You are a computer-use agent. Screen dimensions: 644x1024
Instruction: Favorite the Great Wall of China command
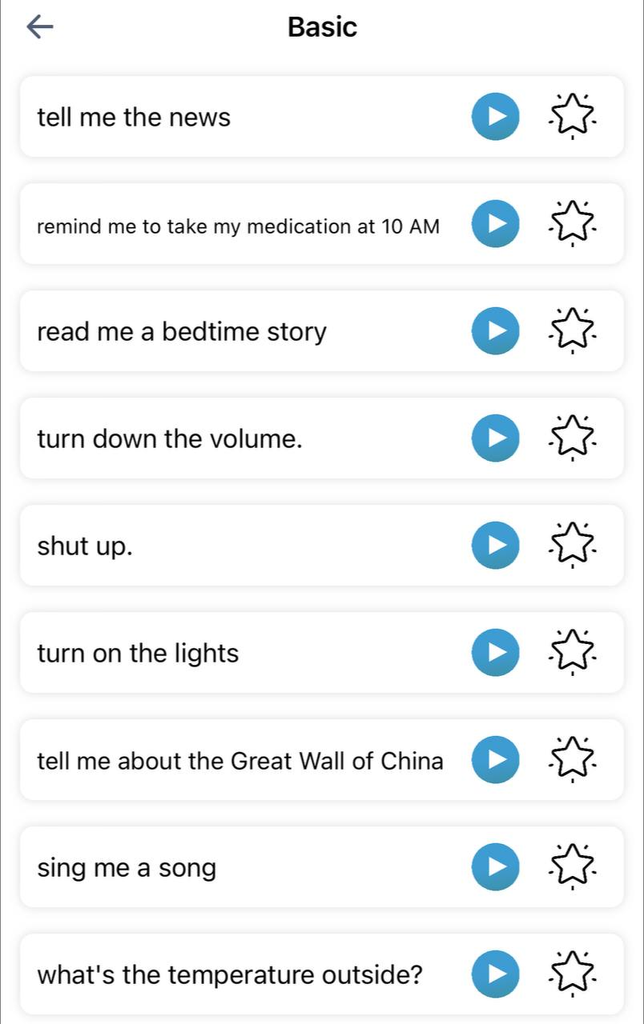coord(571,759)
